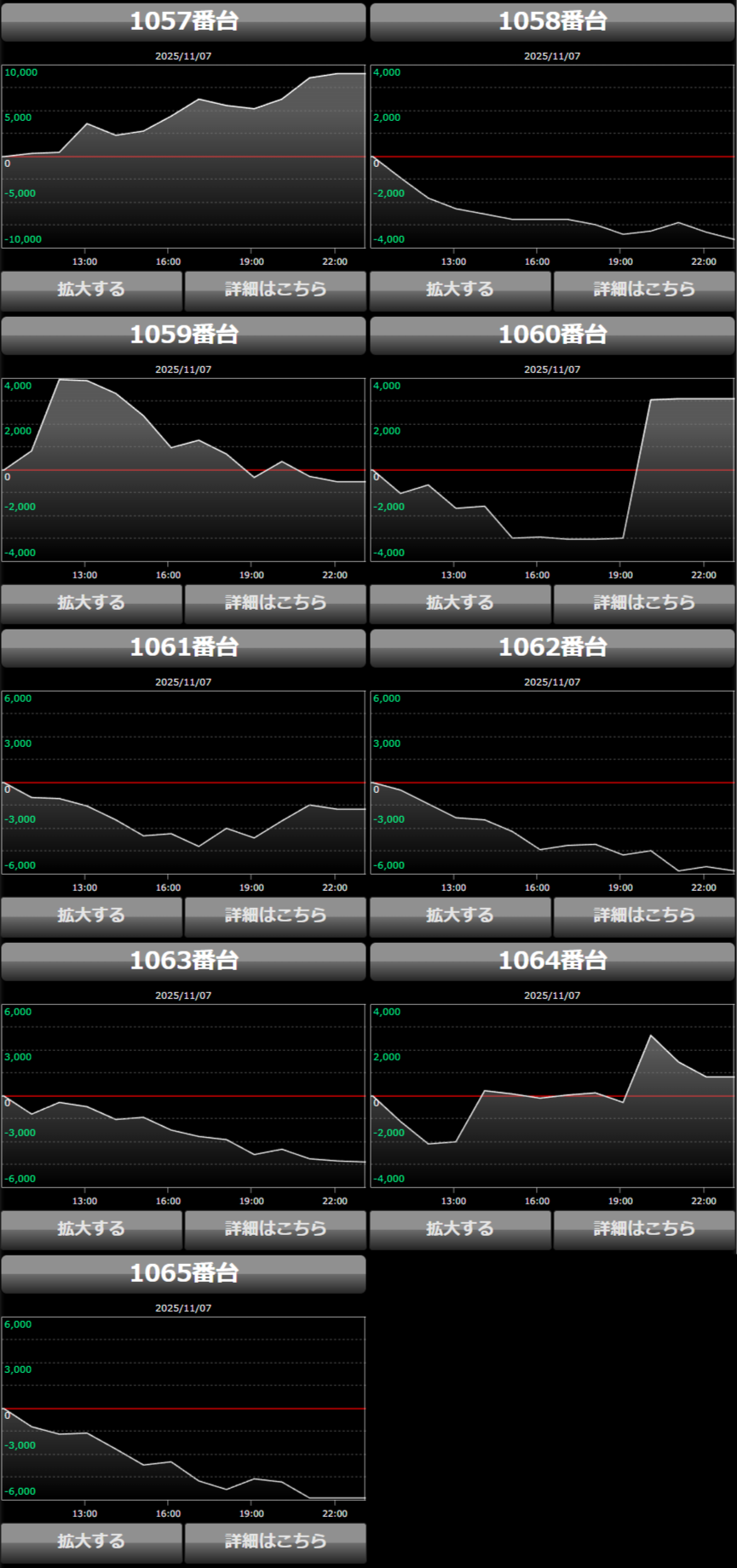Open 詳細はこちら for 1064番台
This screenshot has width=737, height=1568.
(x=644, y=1229)
